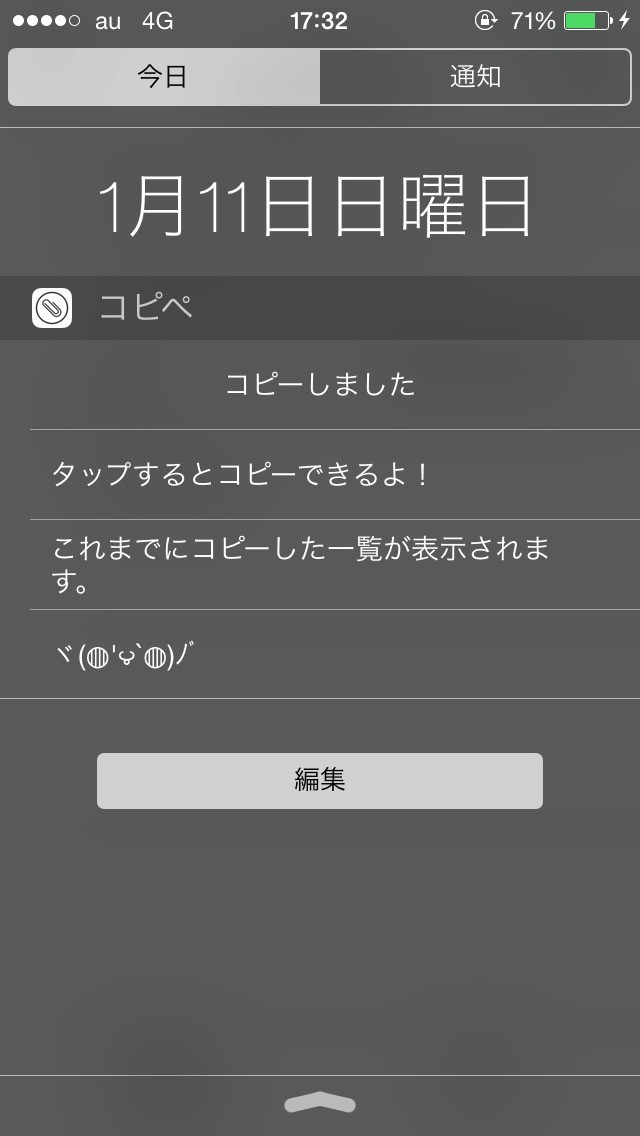Image resolution: width=640 pixels, height=1136 pixels.
Task: Switch to the 今日 tab
Action: (x=164, y=77)
